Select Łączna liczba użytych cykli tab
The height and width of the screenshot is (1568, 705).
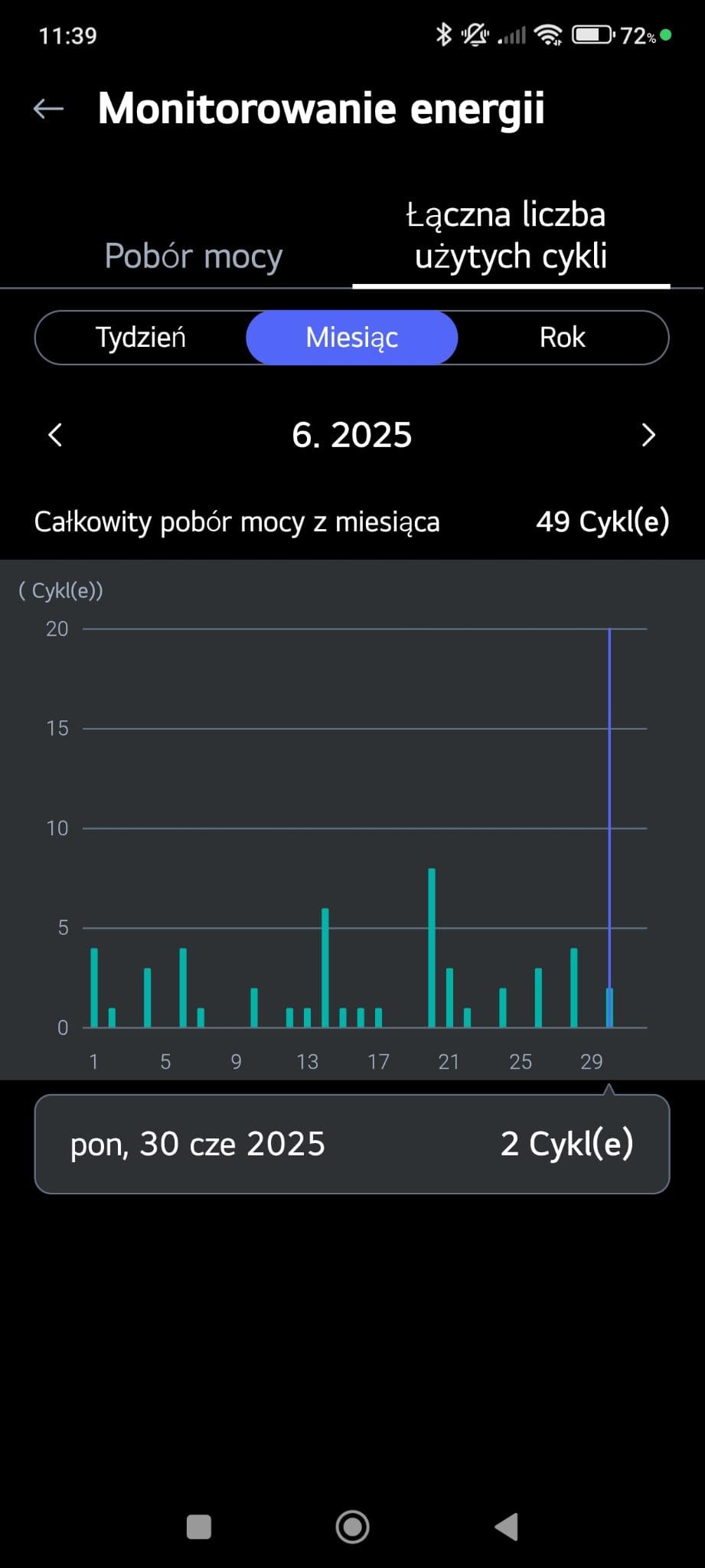point(511,236)
